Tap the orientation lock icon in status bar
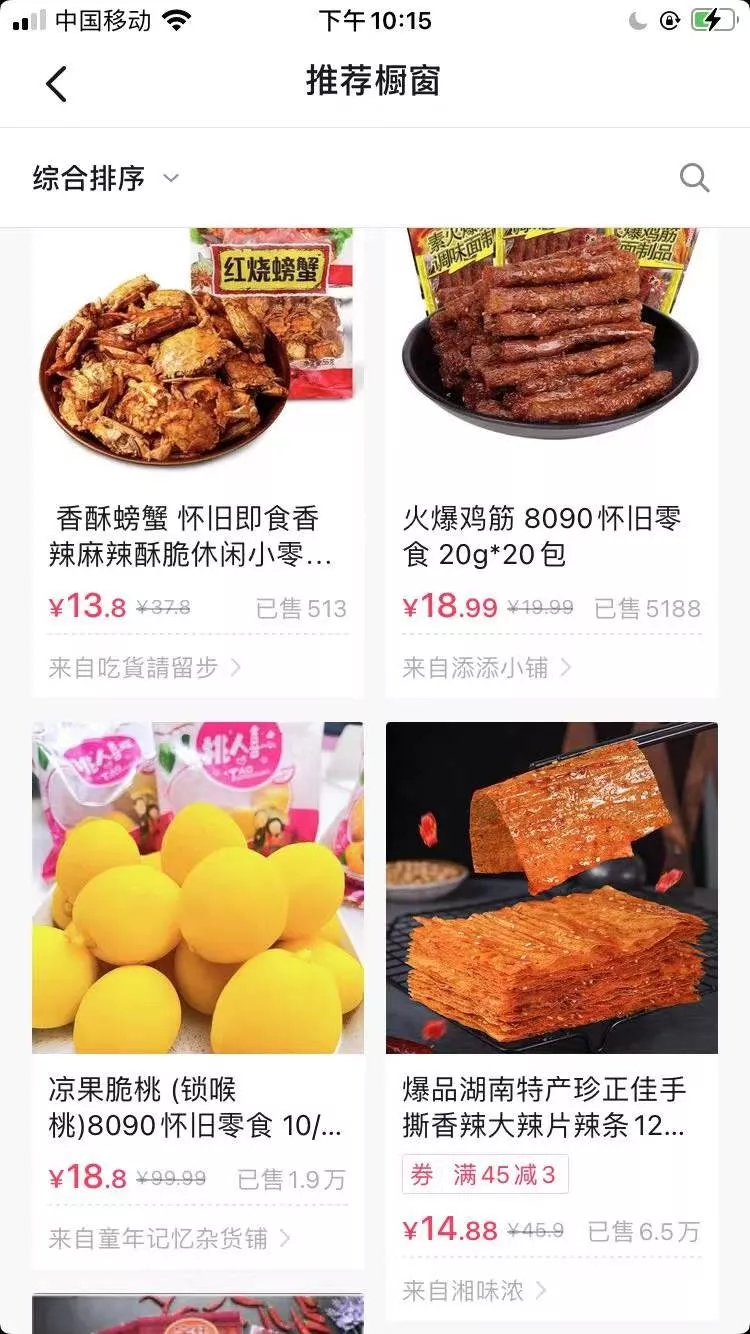 tap(668, 20)
